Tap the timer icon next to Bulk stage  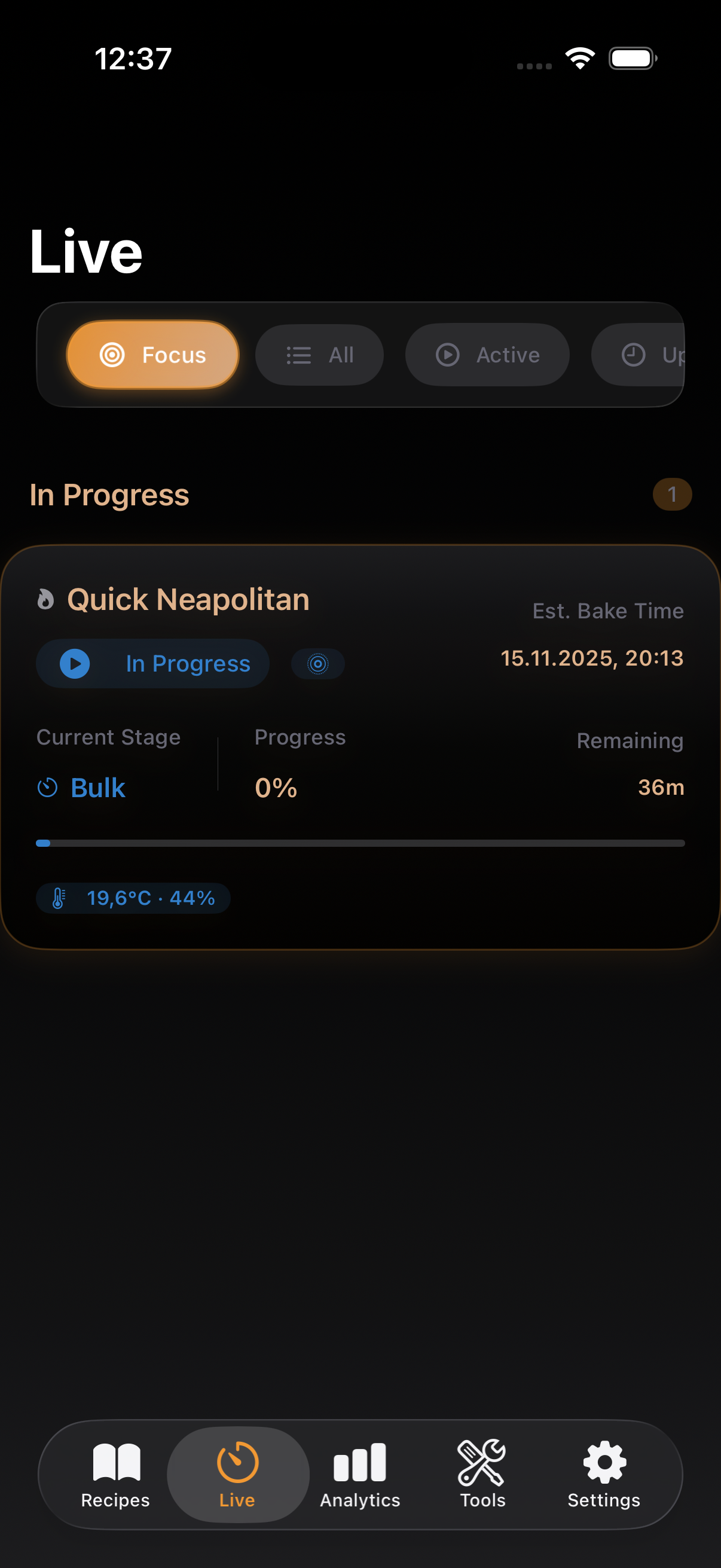coord(47,787)
